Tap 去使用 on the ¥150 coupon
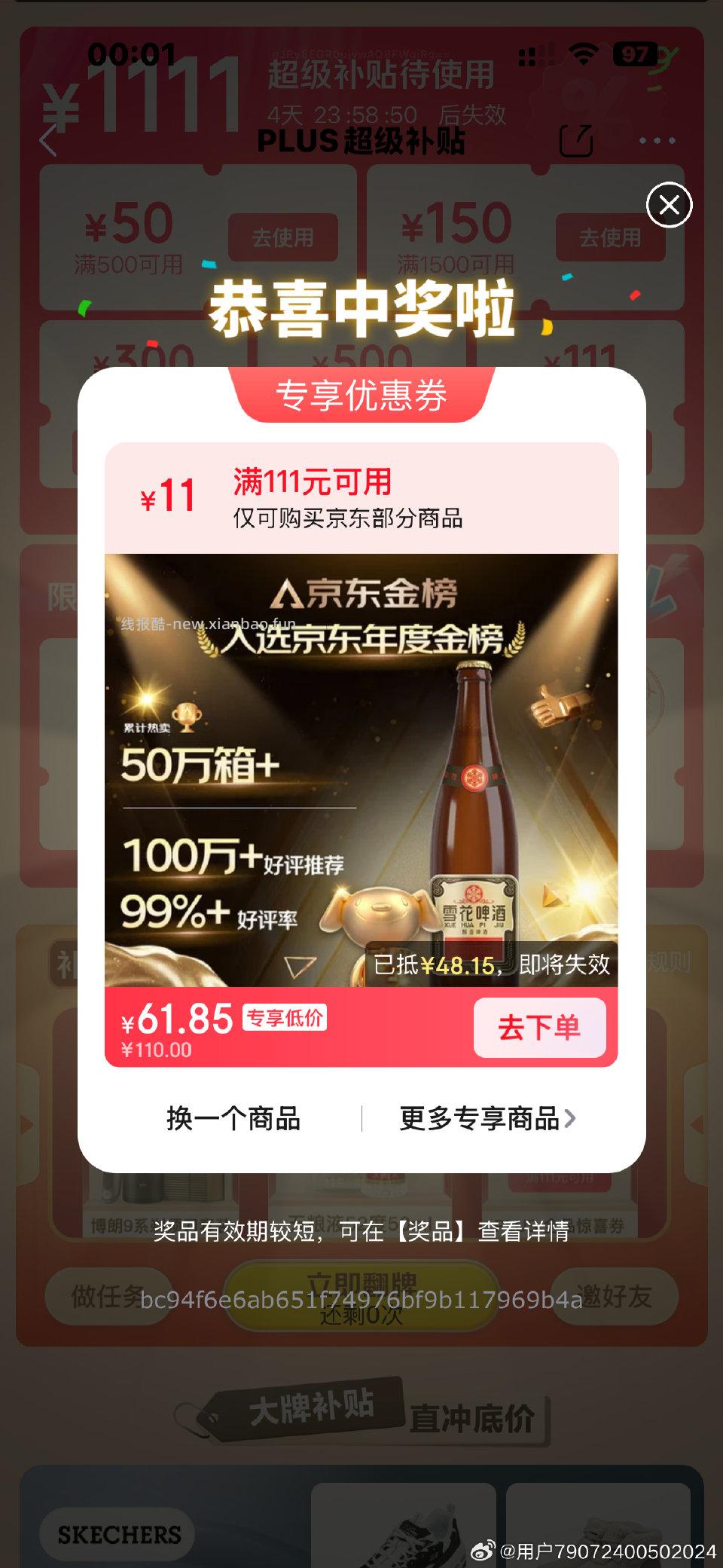This screenshot has width=723, height=1568. click(612, 238)
